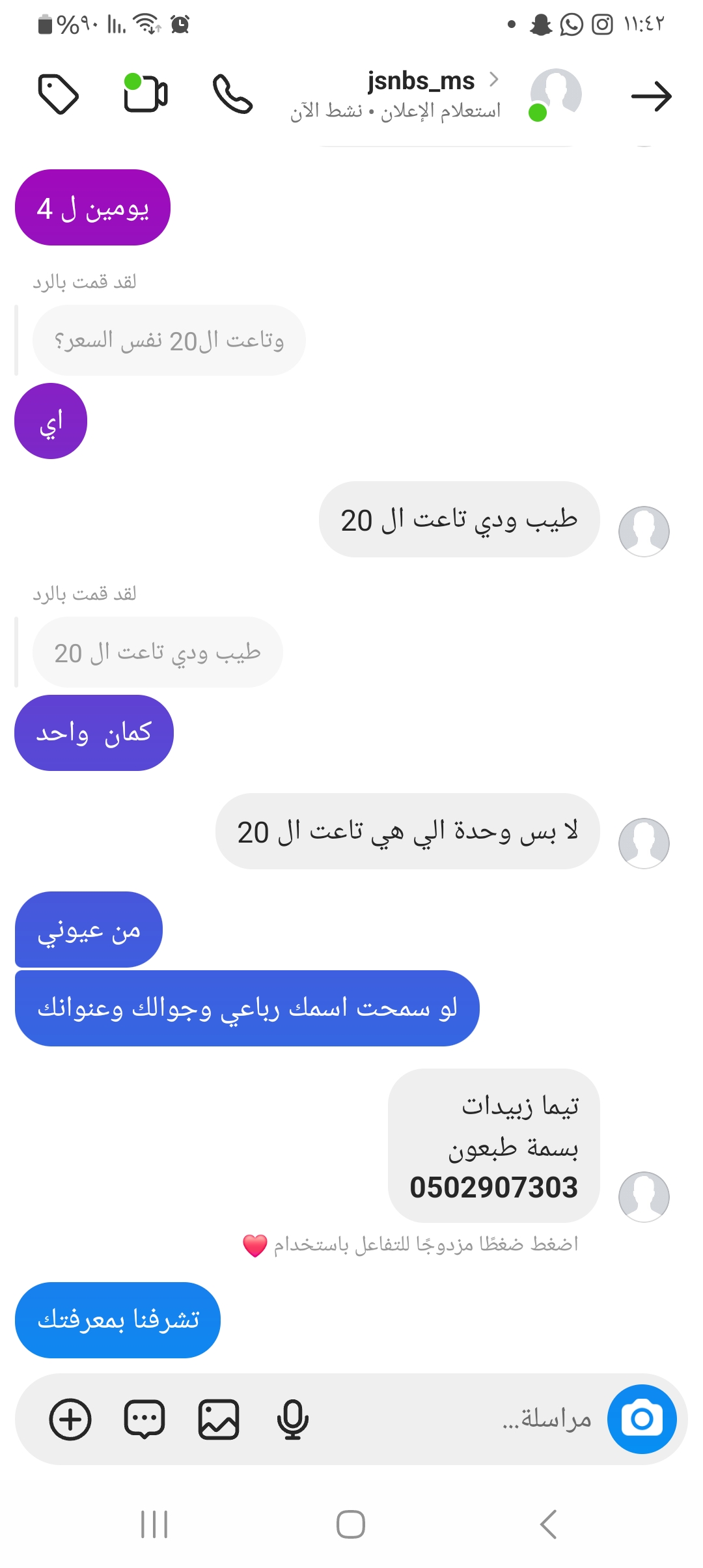Open the camera button in message bar

coord(642,1419)
